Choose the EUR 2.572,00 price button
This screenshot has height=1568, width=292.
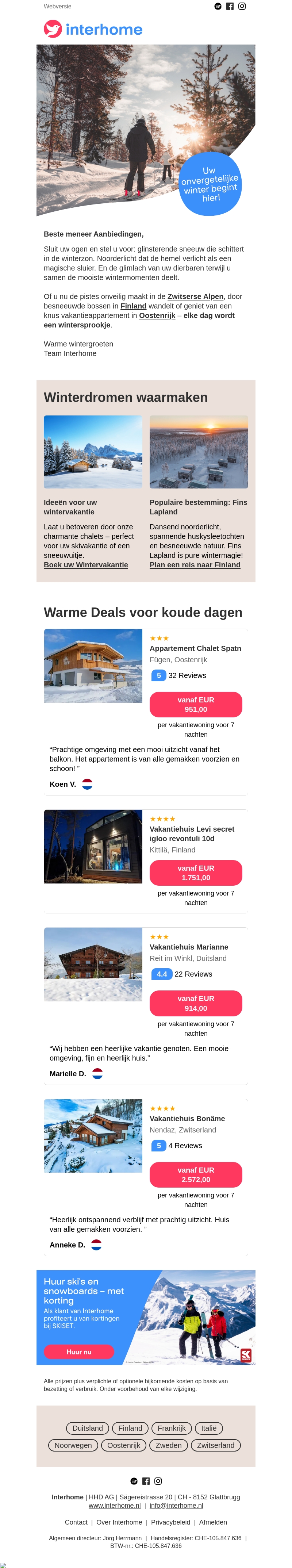[196, 1175]
